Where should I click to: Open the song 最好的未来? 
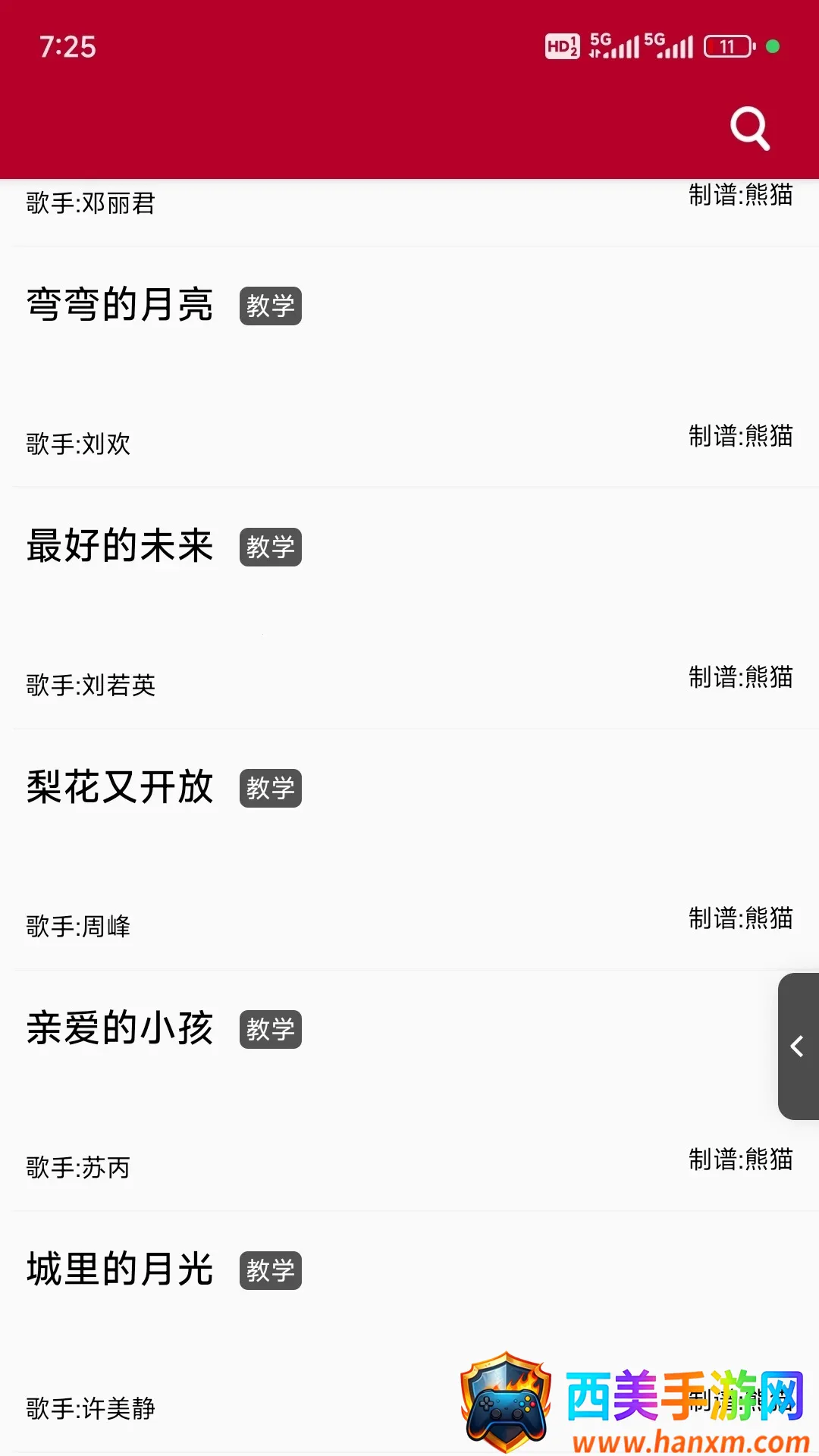pos(120,546)
